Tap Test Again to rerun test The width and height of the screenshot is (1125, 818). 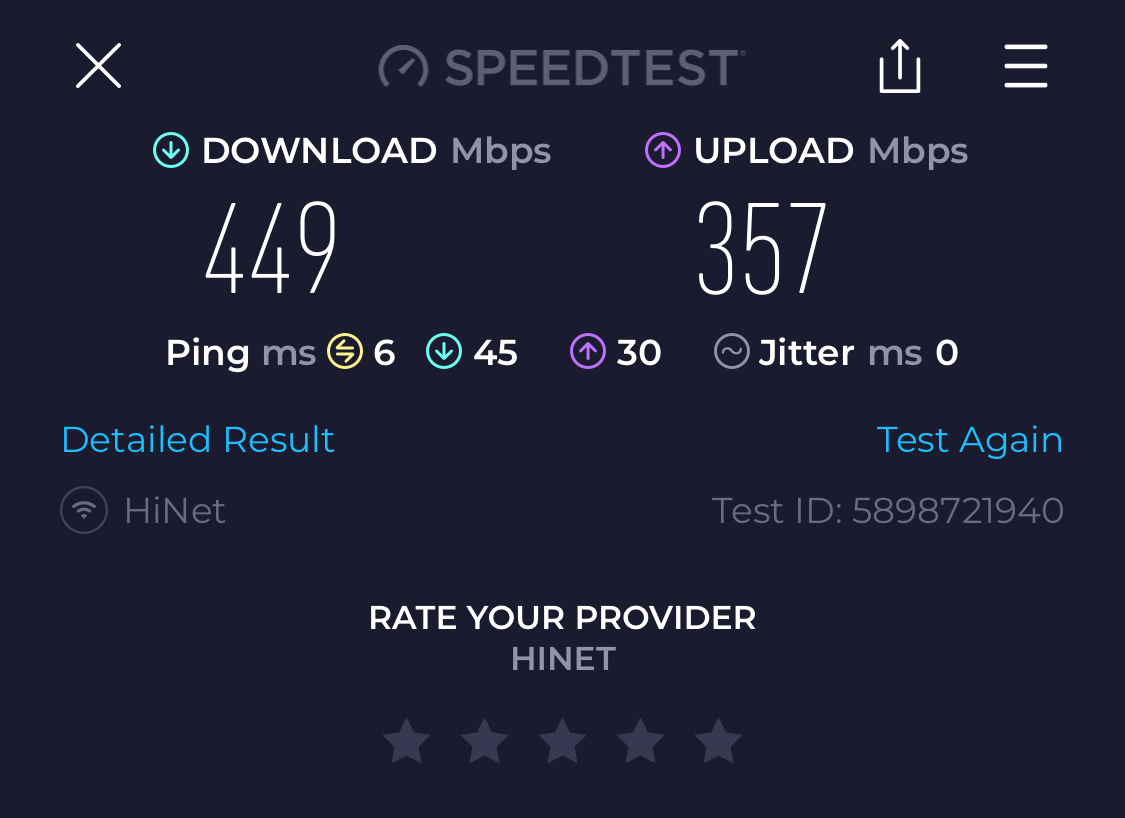(x=969, y=440)
